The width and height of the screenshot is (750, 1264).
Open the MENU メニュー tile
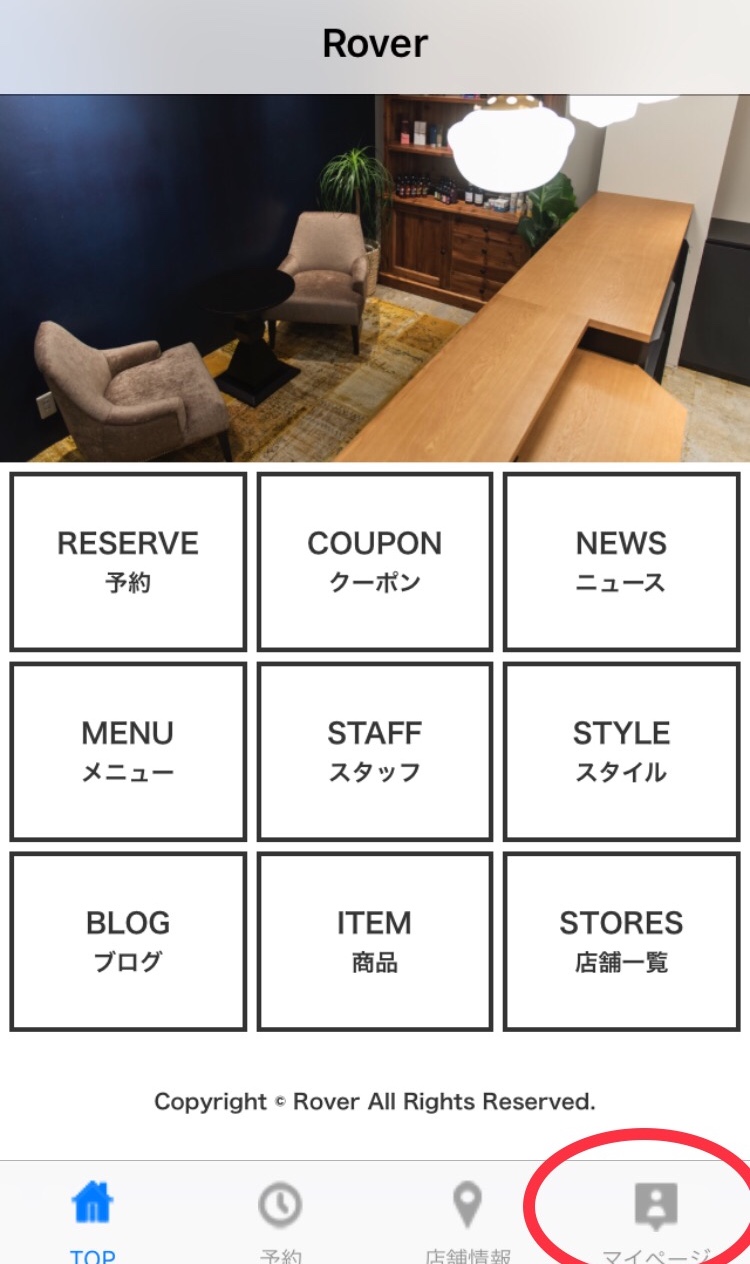click(128, 752)
